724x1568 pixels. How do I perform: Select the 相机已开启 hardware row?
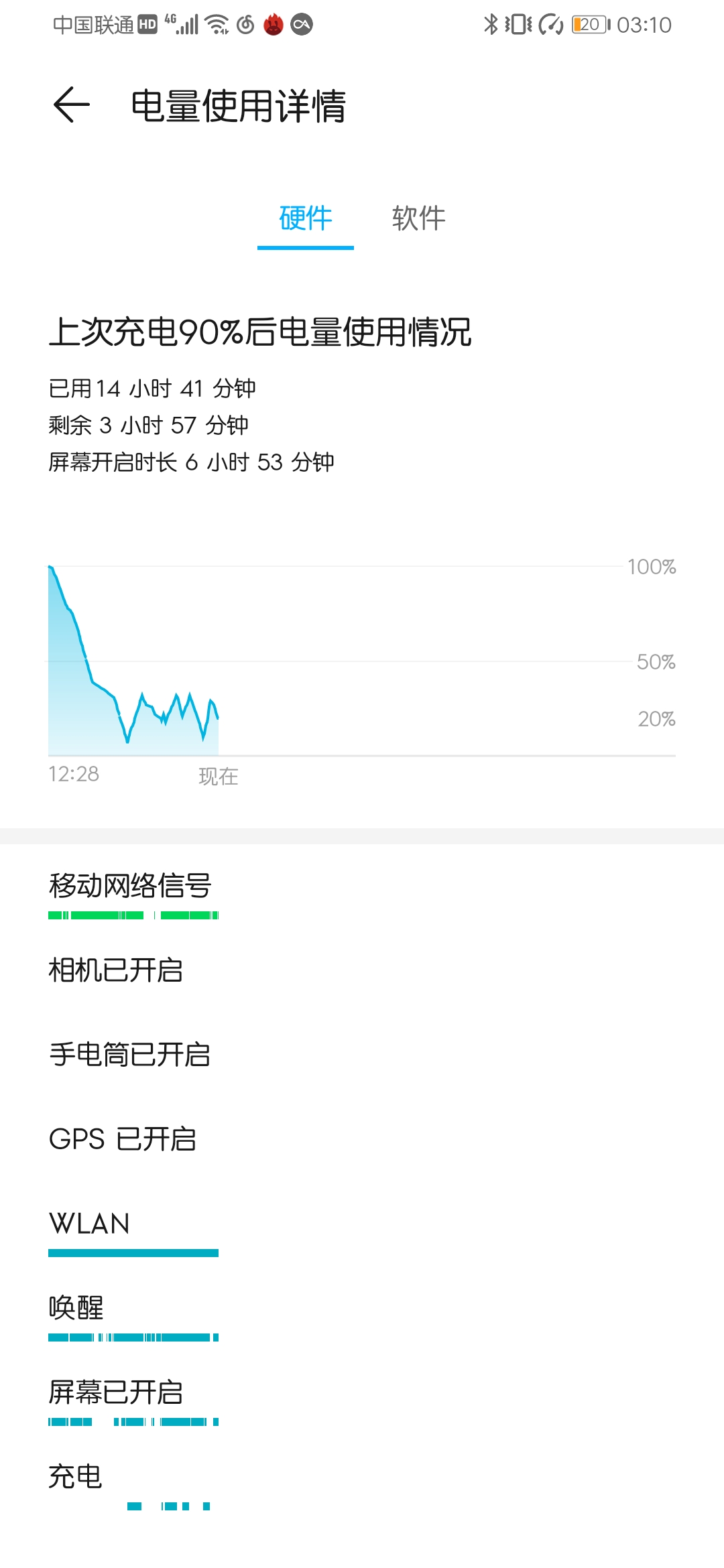pyautogui.click(x=117, y=971)
